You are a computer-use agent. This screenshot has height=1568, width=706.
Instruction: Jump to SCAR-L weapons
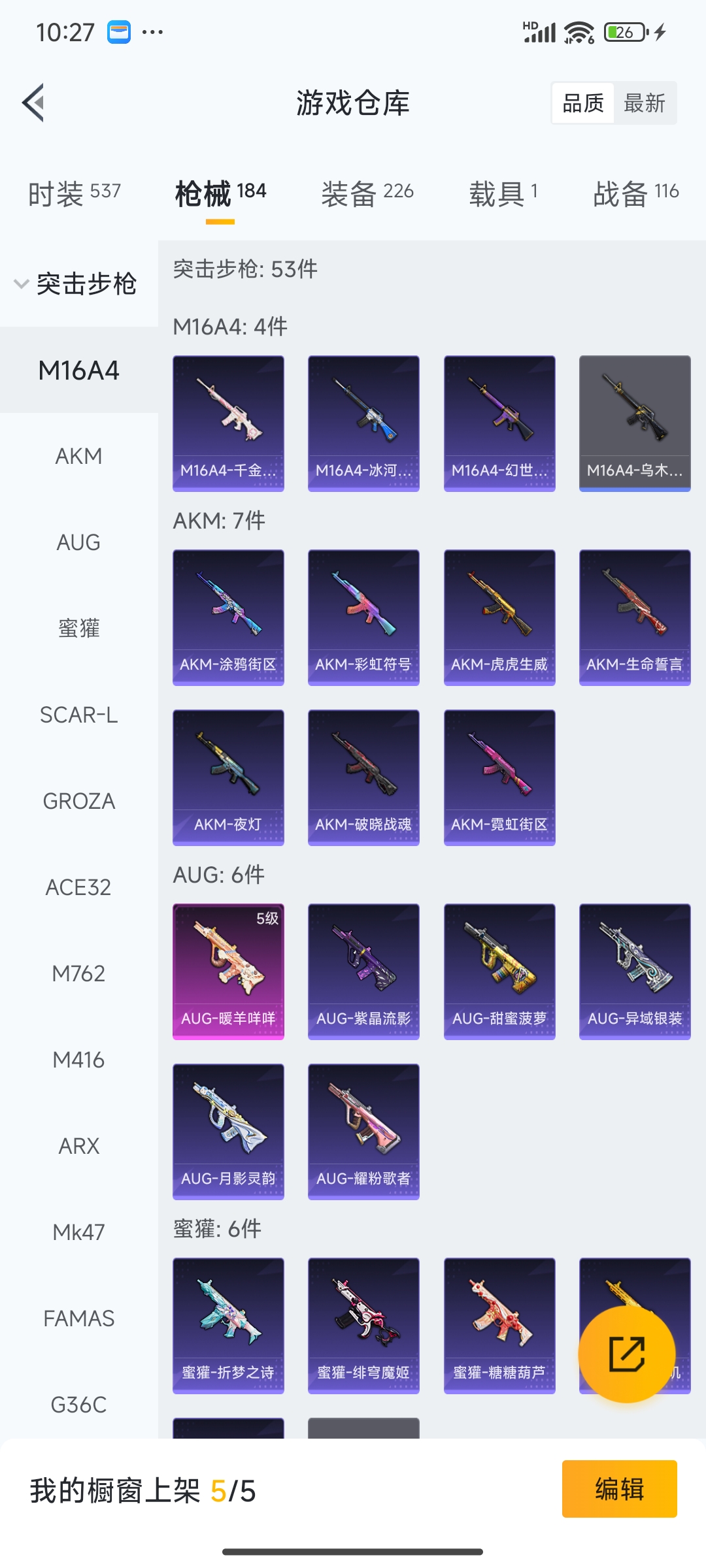78,715
